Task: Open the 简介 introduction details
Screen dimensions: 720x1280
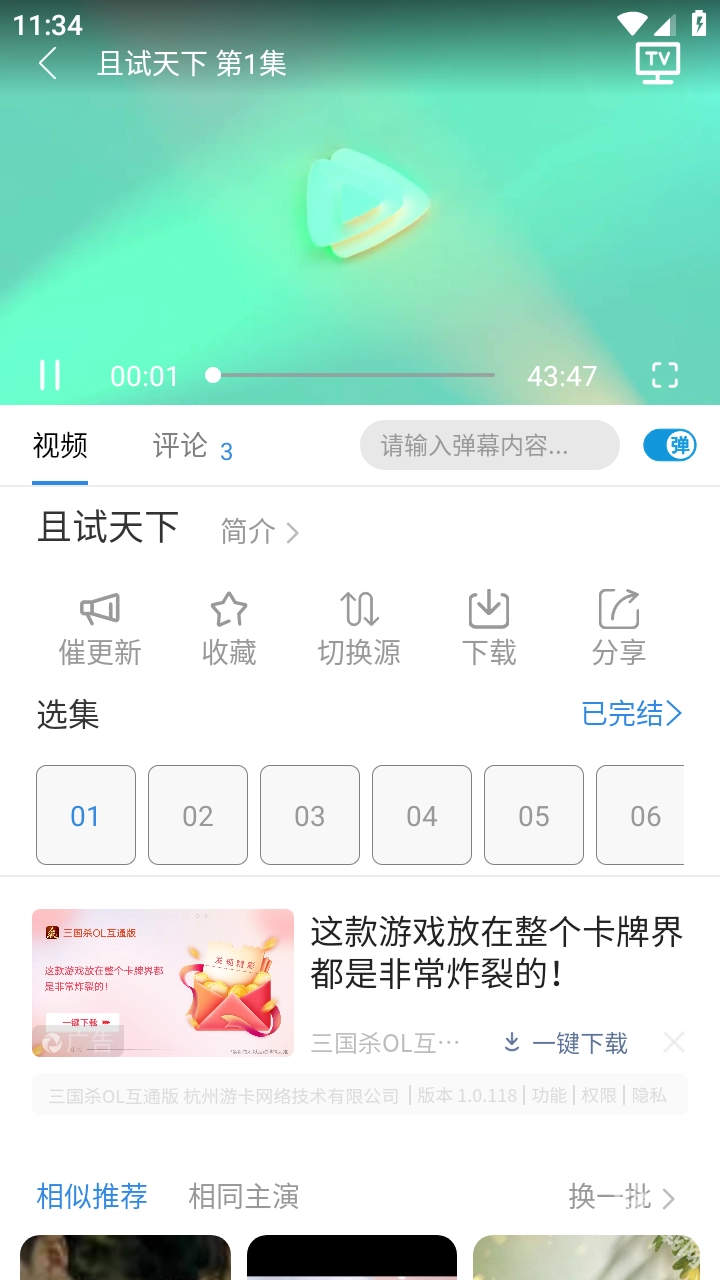Action: 259,532
